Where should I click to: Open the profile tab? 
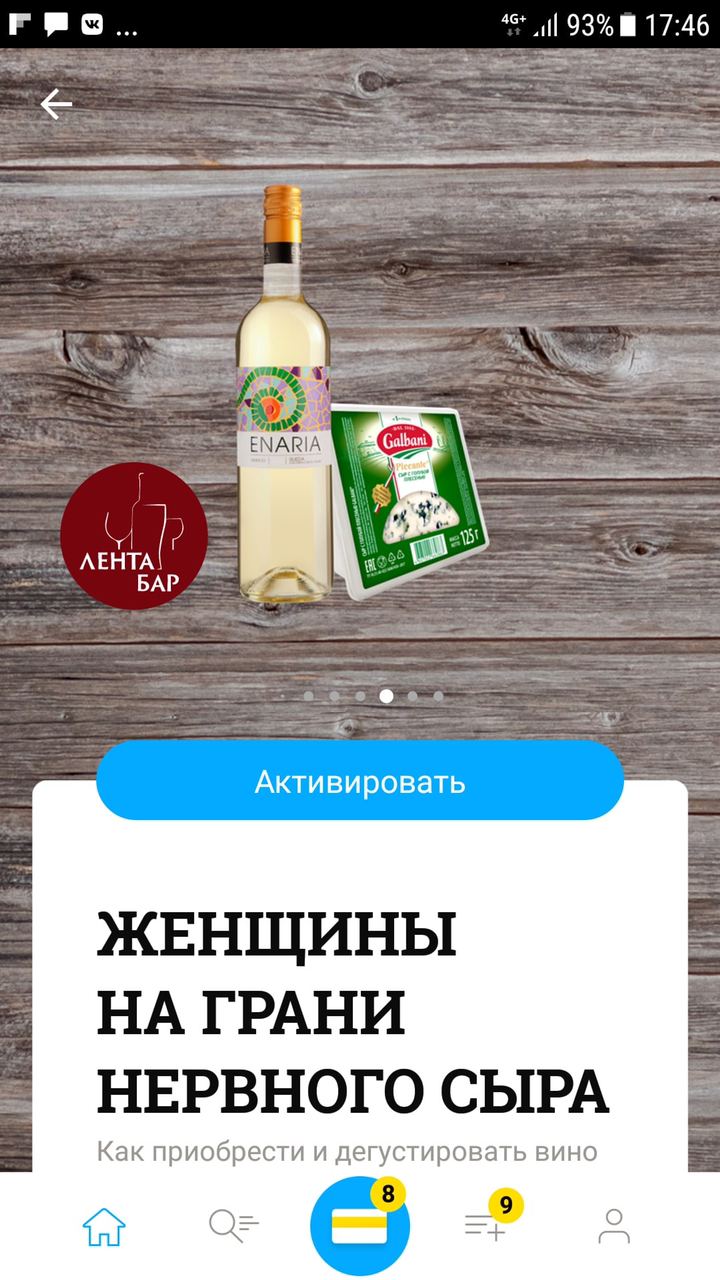click(613, 1226)
